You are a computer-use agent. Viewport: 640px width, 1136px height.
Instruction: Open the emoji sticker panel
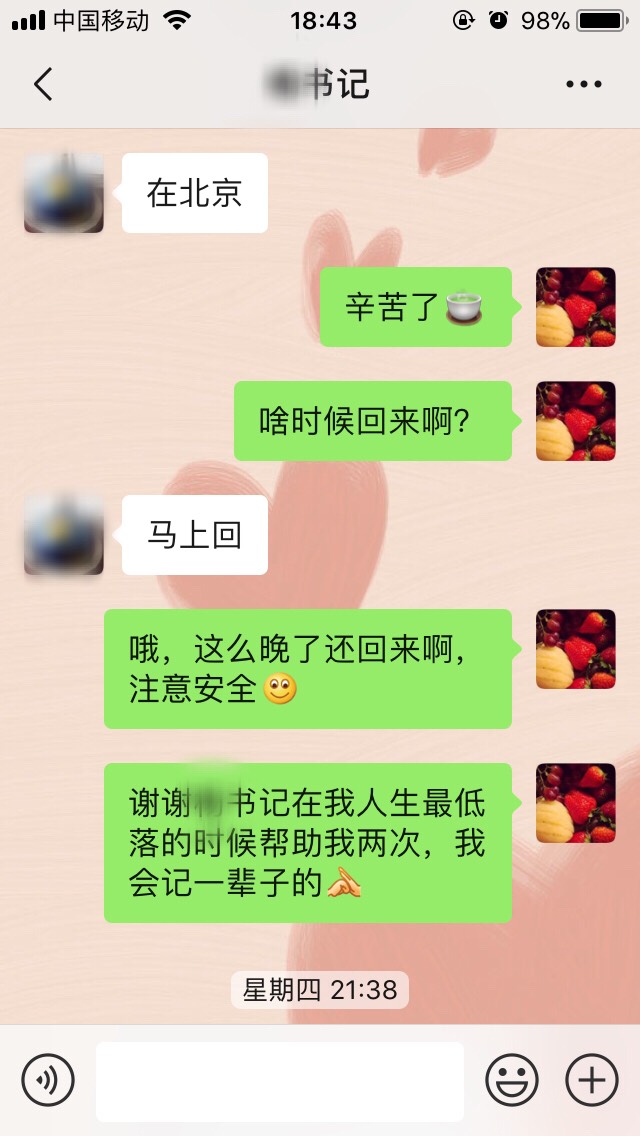[512, 1080]
